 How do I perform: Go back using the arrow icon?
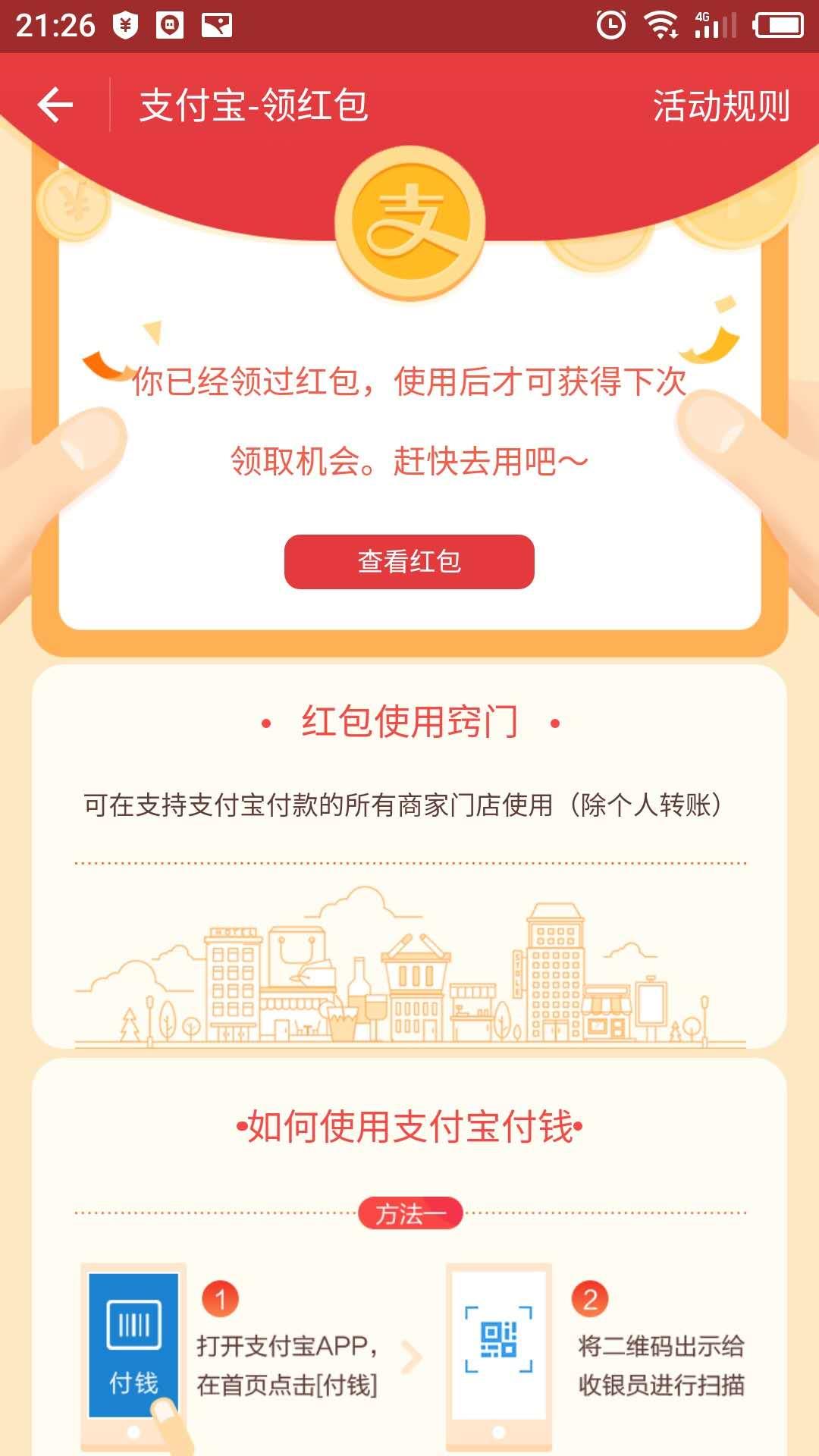(55, 105)
